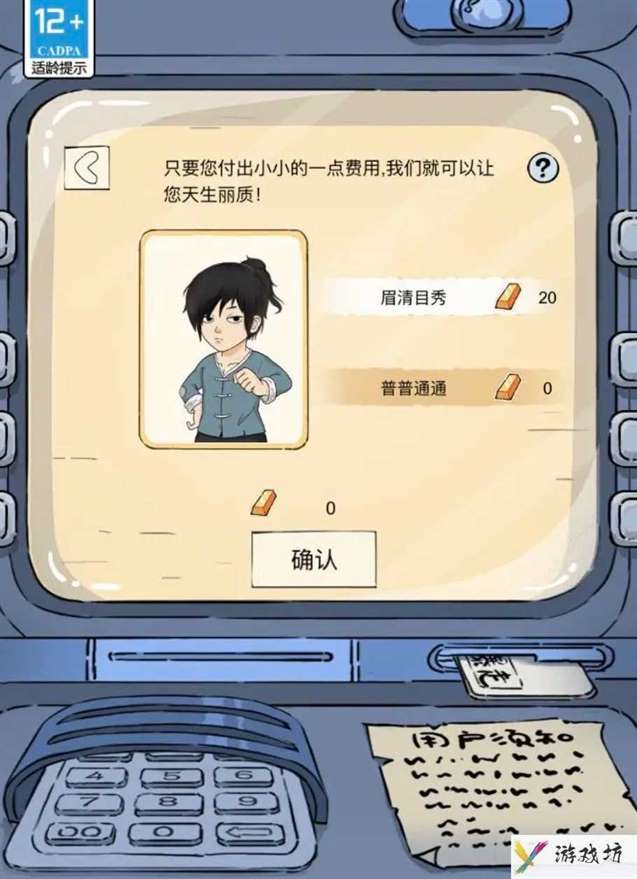The height and width of the screenshot is (879, 637).
Task: Choose the 普普通通 free option
Action: [437, 388]
